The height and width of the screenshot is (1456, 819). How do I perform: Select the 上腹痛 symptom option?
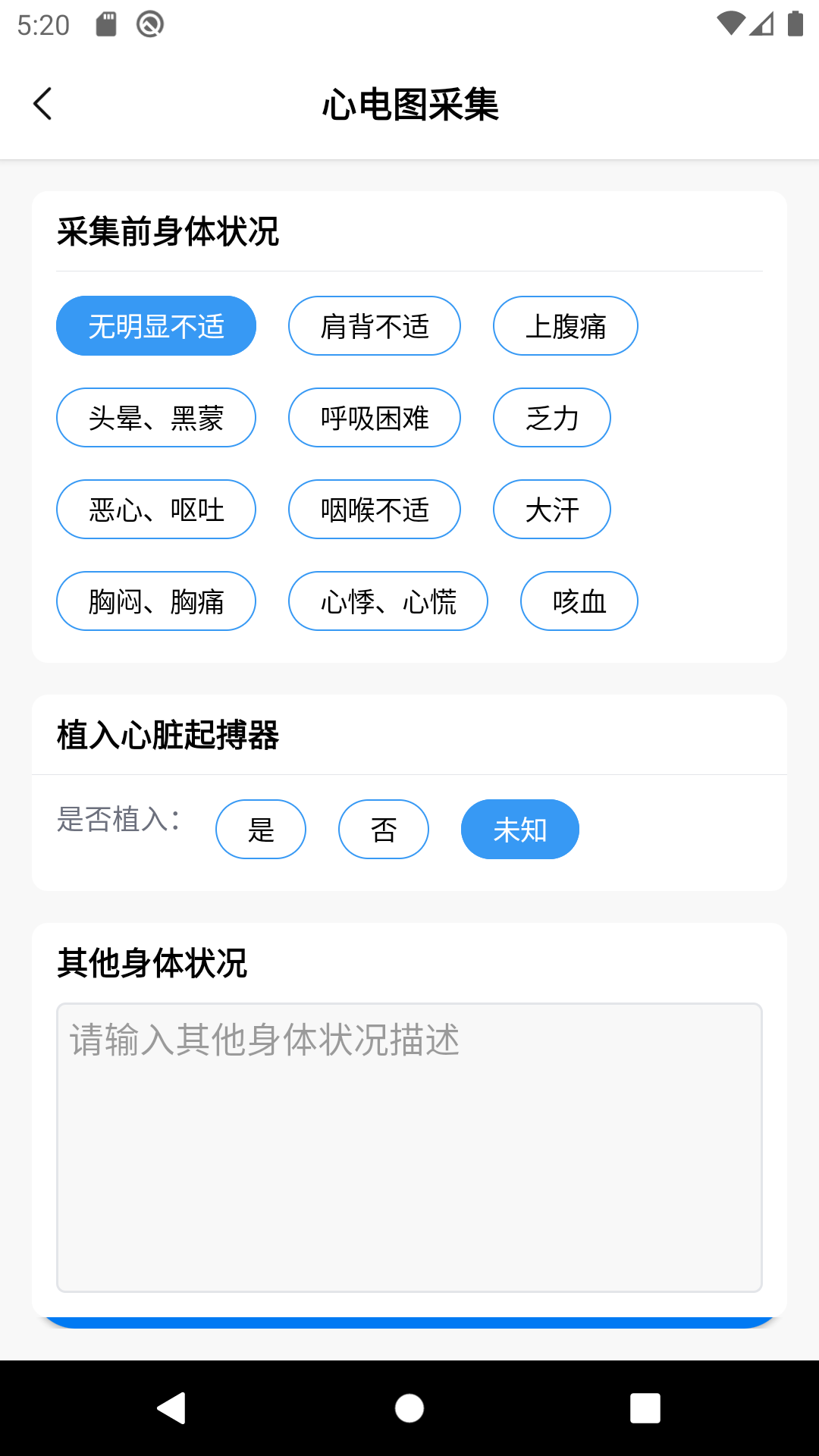[x=566, y=325]
